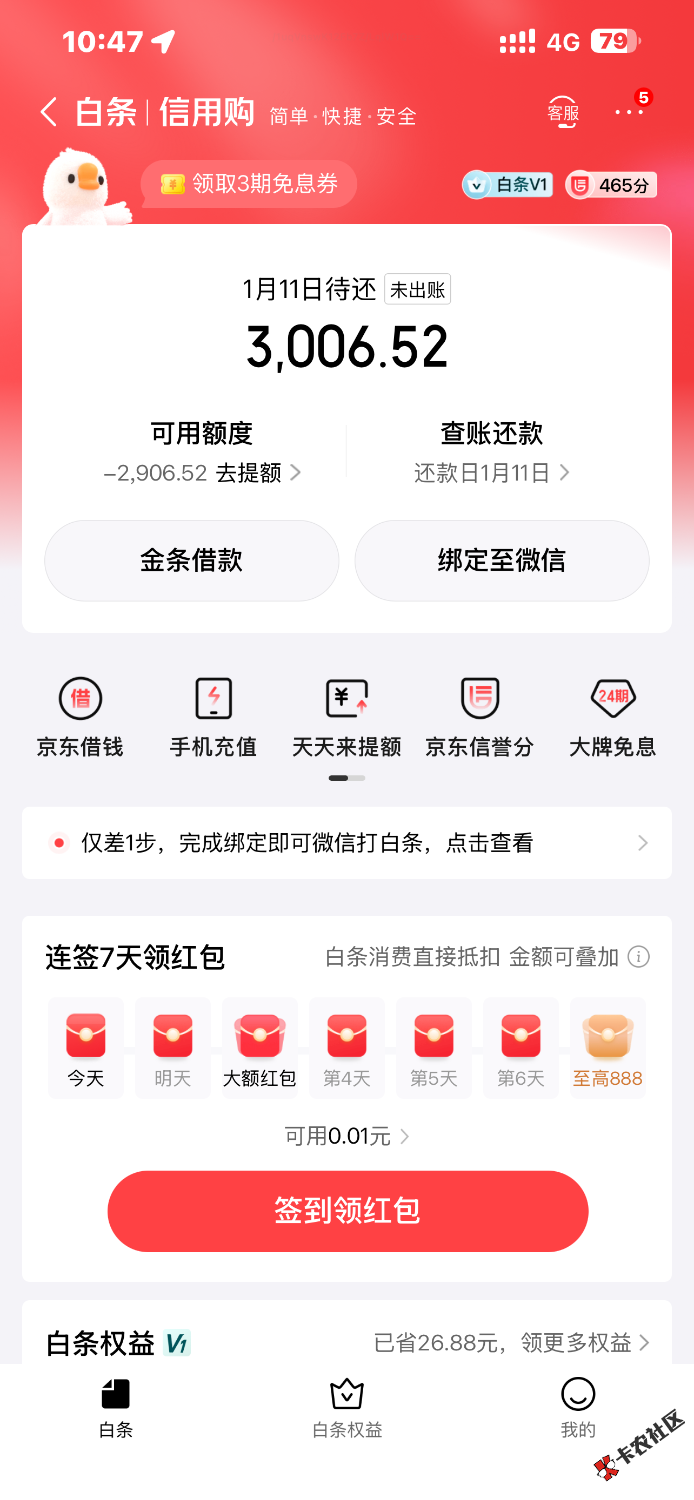View the 465分 credit score badge
This screenshot has width=694, height=1500.
click(x=612, y=185)
